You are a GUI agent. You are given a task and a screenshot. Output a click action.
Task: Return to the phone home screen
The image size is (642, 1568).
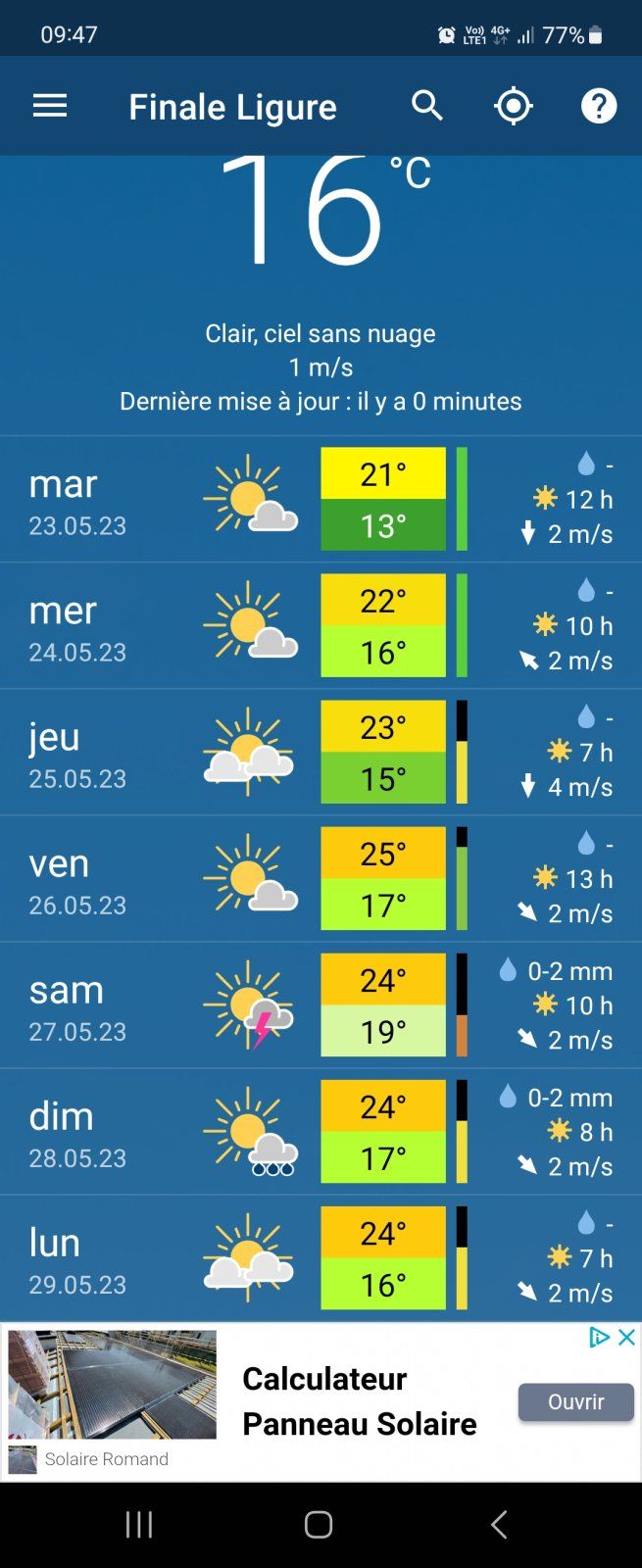319,1524
